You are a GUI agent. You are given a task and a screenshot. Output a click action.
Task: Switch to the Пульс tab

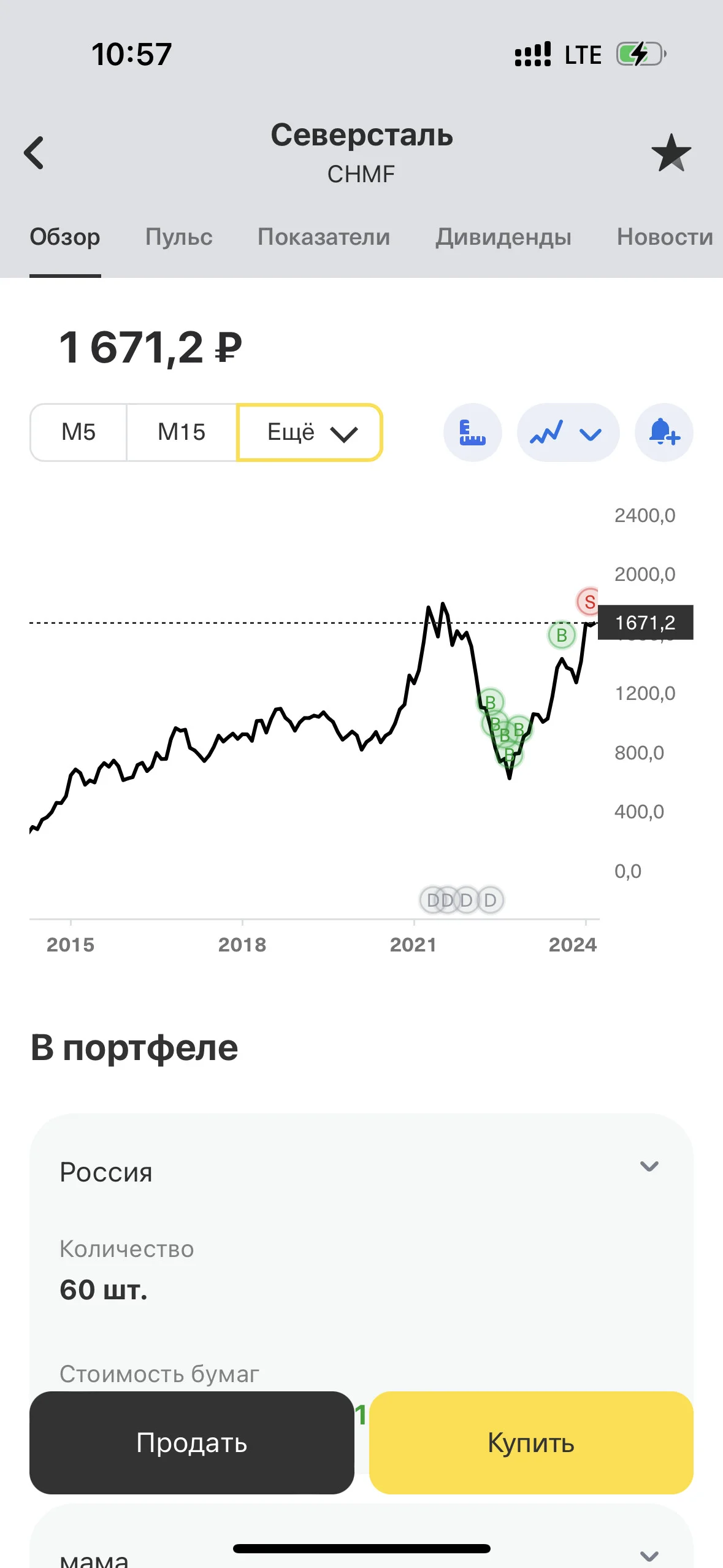pyautogui.click(x=178, y=237)
